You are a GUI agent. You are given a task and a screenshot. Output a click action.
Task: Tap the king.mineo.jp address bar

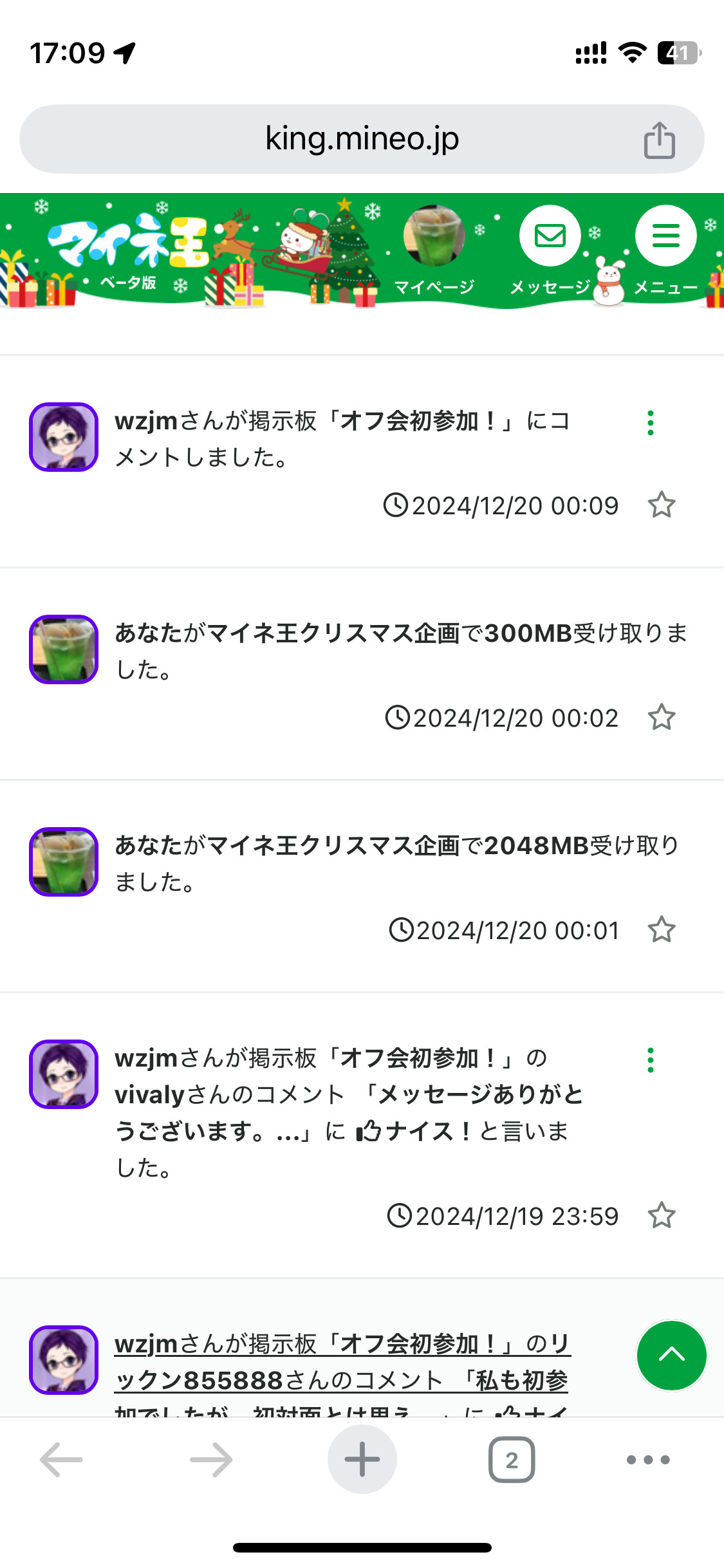tap(362, 139)
